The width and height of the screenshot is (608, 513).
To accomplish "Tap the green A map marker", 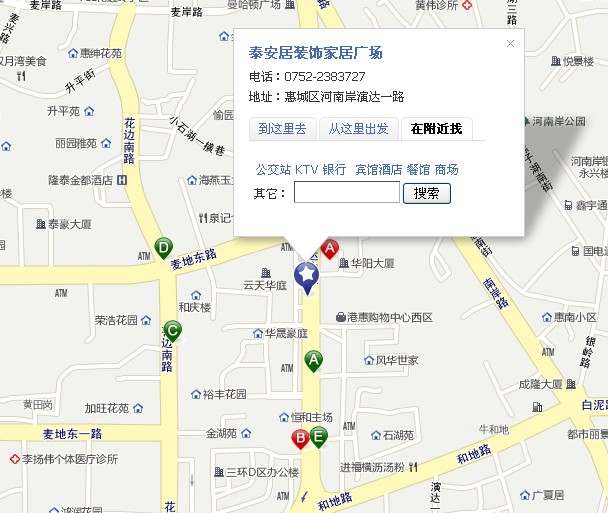I will tap(314, 361).
